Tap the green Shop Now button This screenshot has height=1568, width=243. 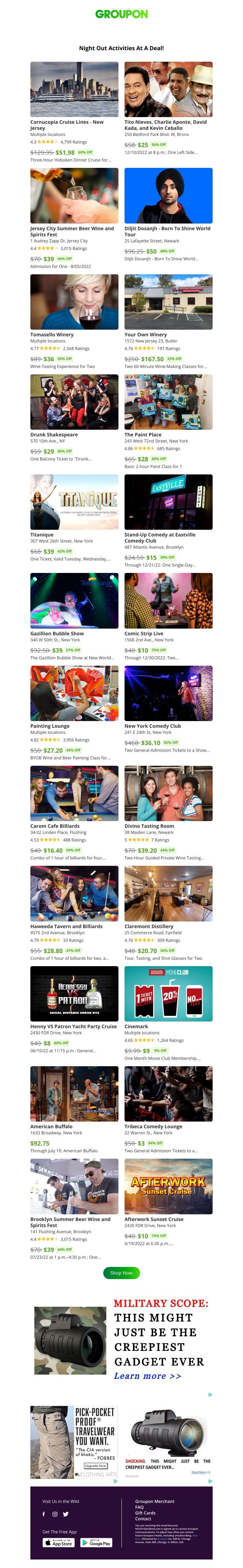[x=122, y=1272]
